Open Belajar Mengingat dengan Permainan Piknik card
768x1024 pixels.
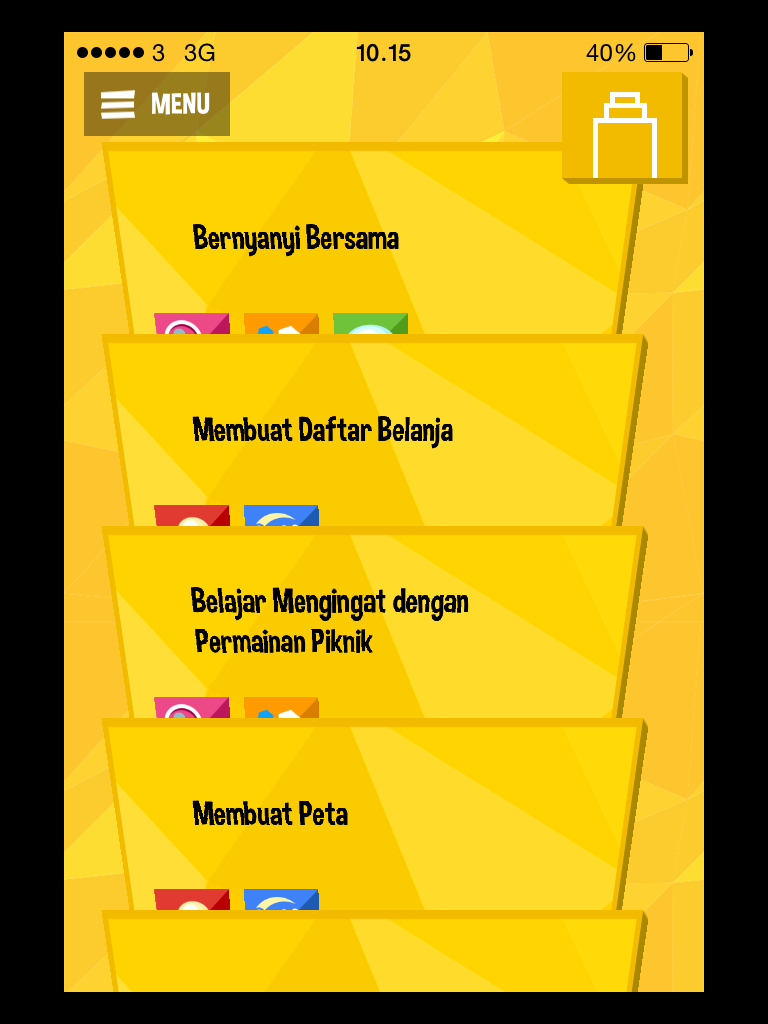(x=330, y=621)
